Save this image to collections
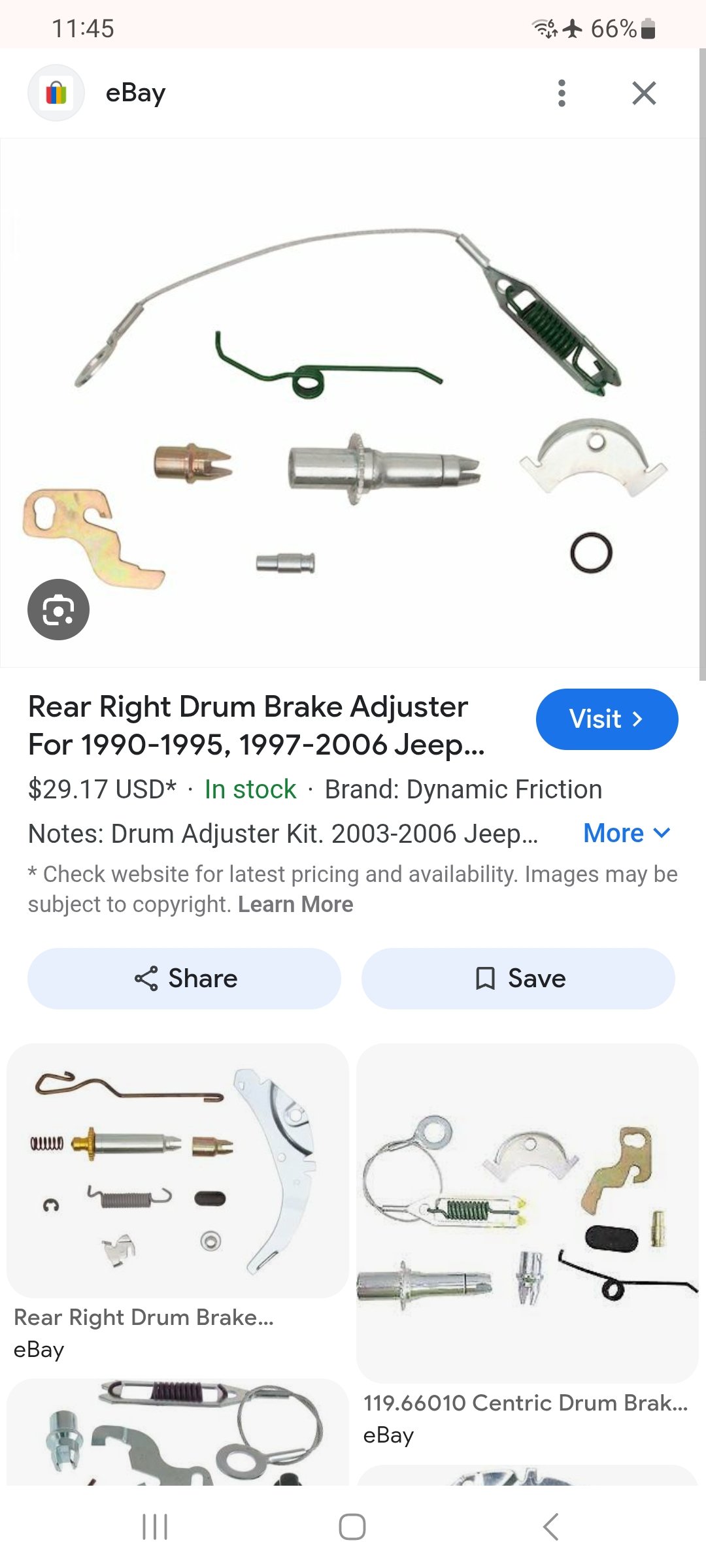Screen dimensions: 706x1568 click(518, 978)
